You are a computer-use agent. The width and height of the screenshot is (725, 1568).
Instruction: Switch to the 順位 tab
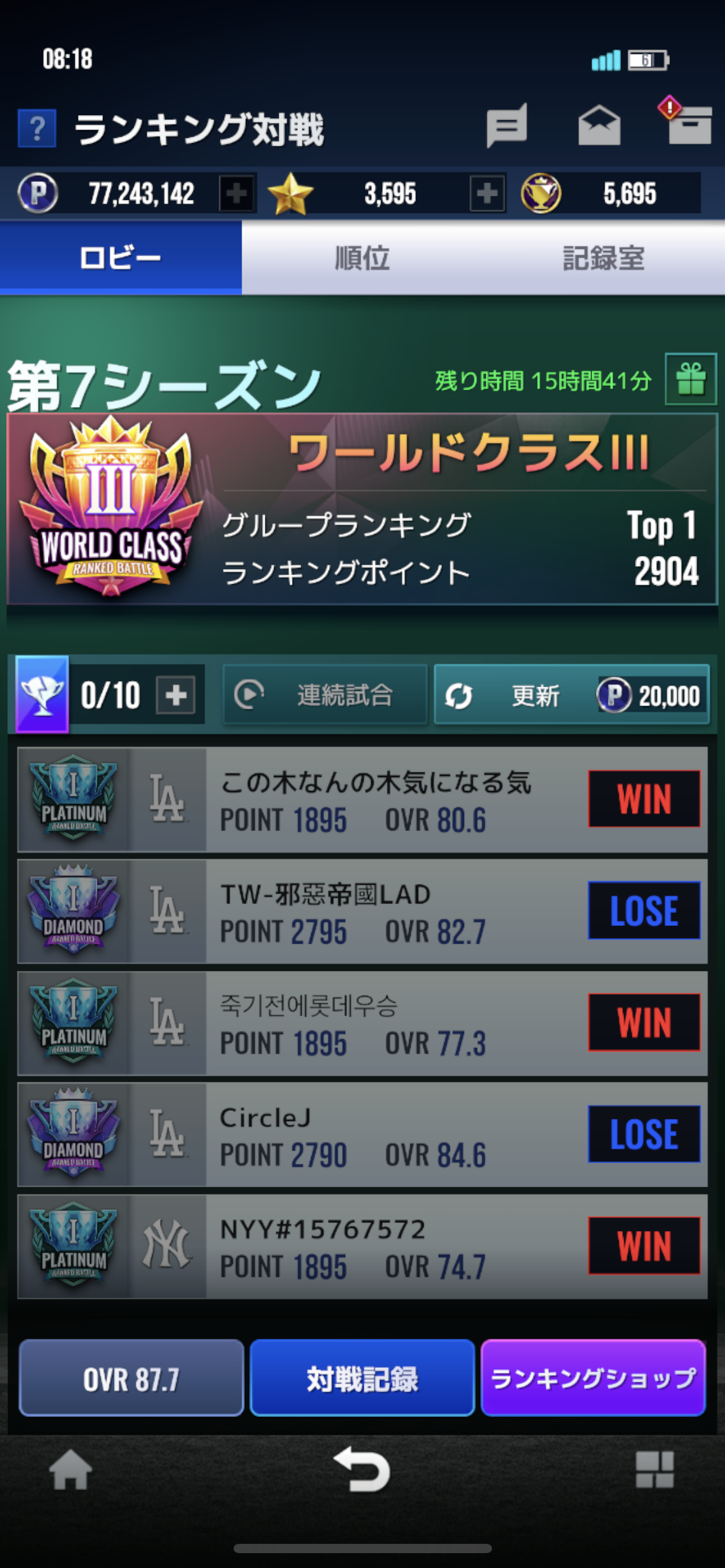(362, 258)
